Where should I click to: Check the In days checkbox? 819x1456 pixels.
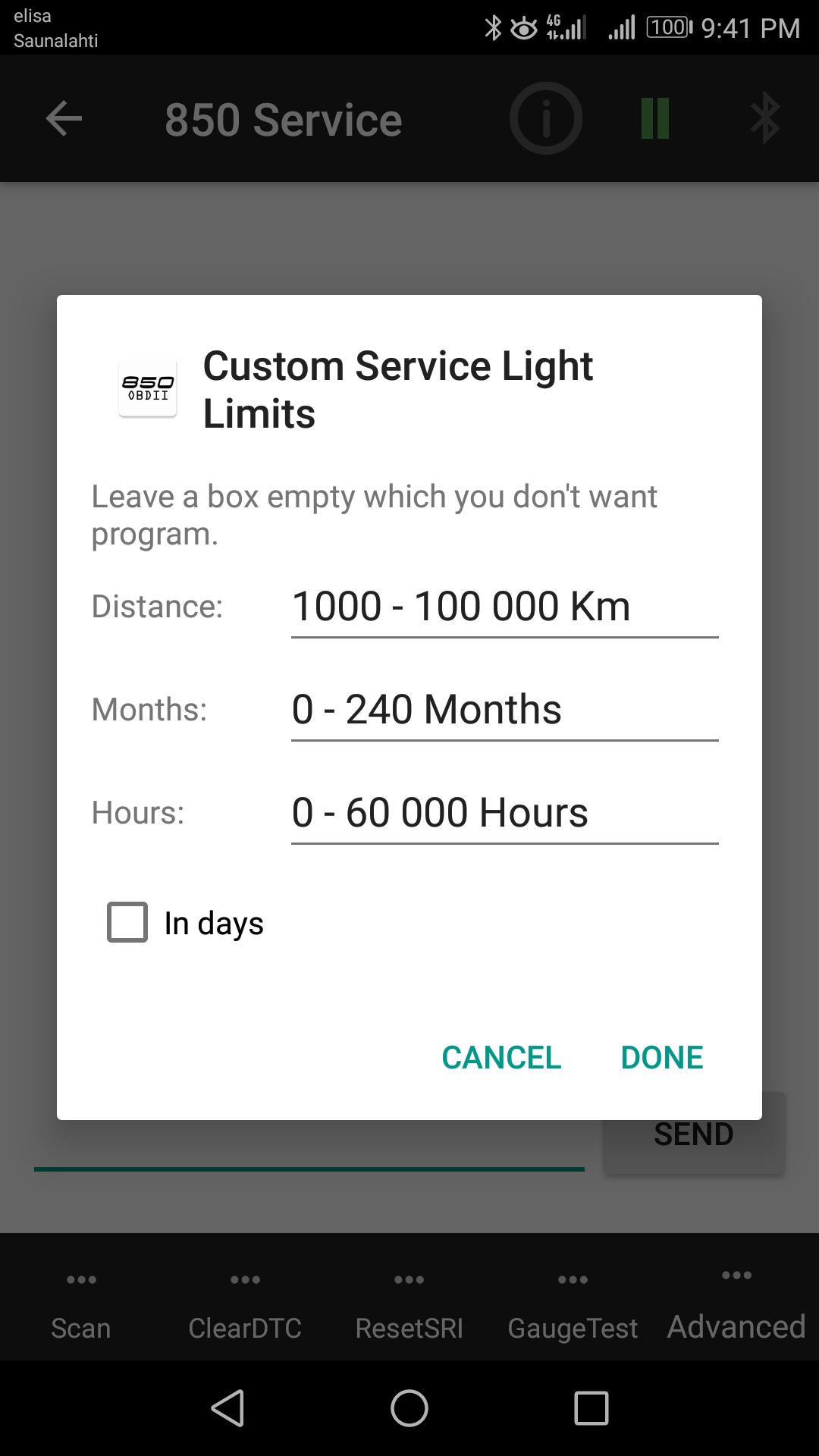(x=127, y=922)
